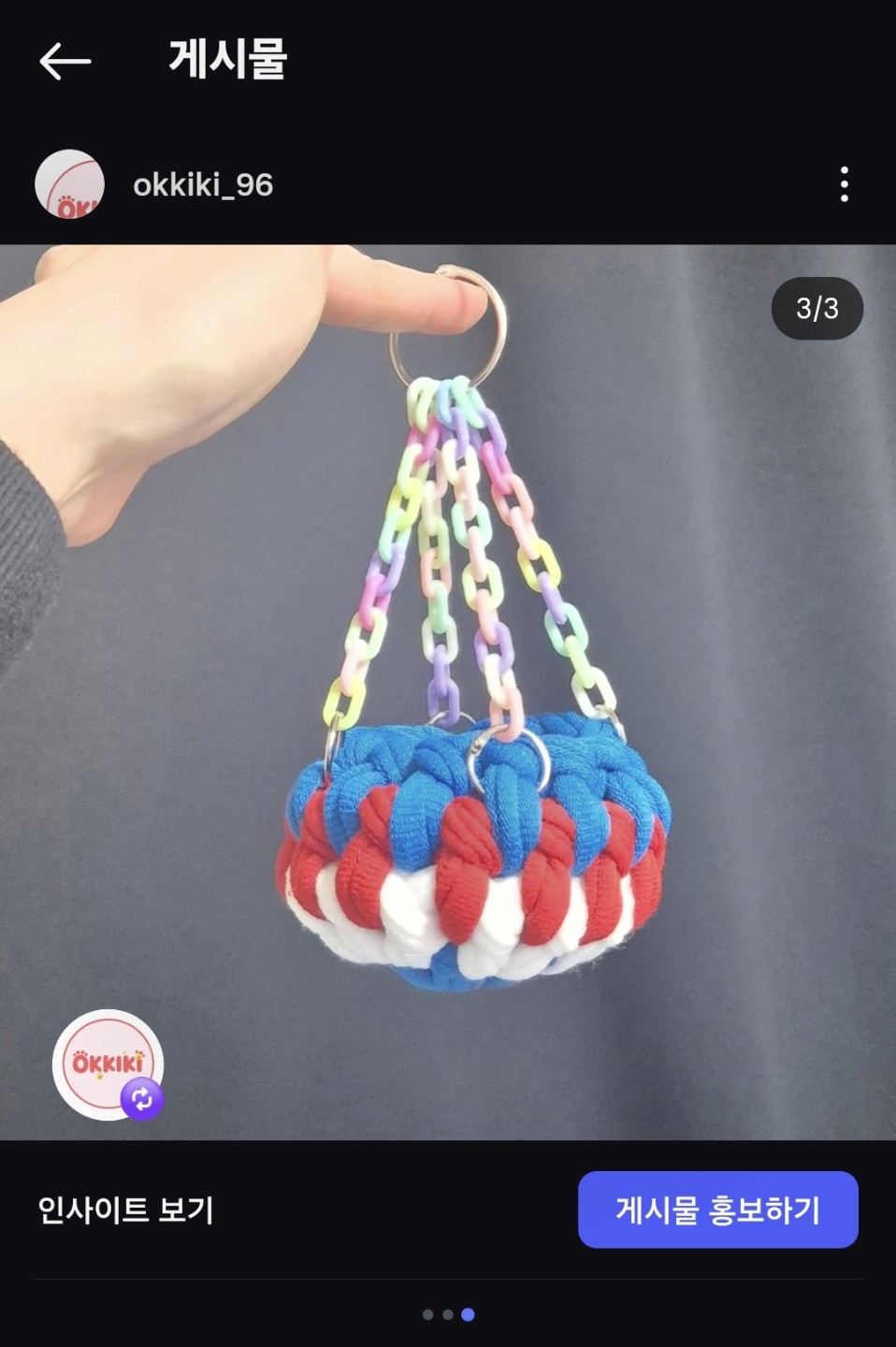Open the three-dot post options menu
Screen dimensions: 896x1347
click(x=844, y=184)
